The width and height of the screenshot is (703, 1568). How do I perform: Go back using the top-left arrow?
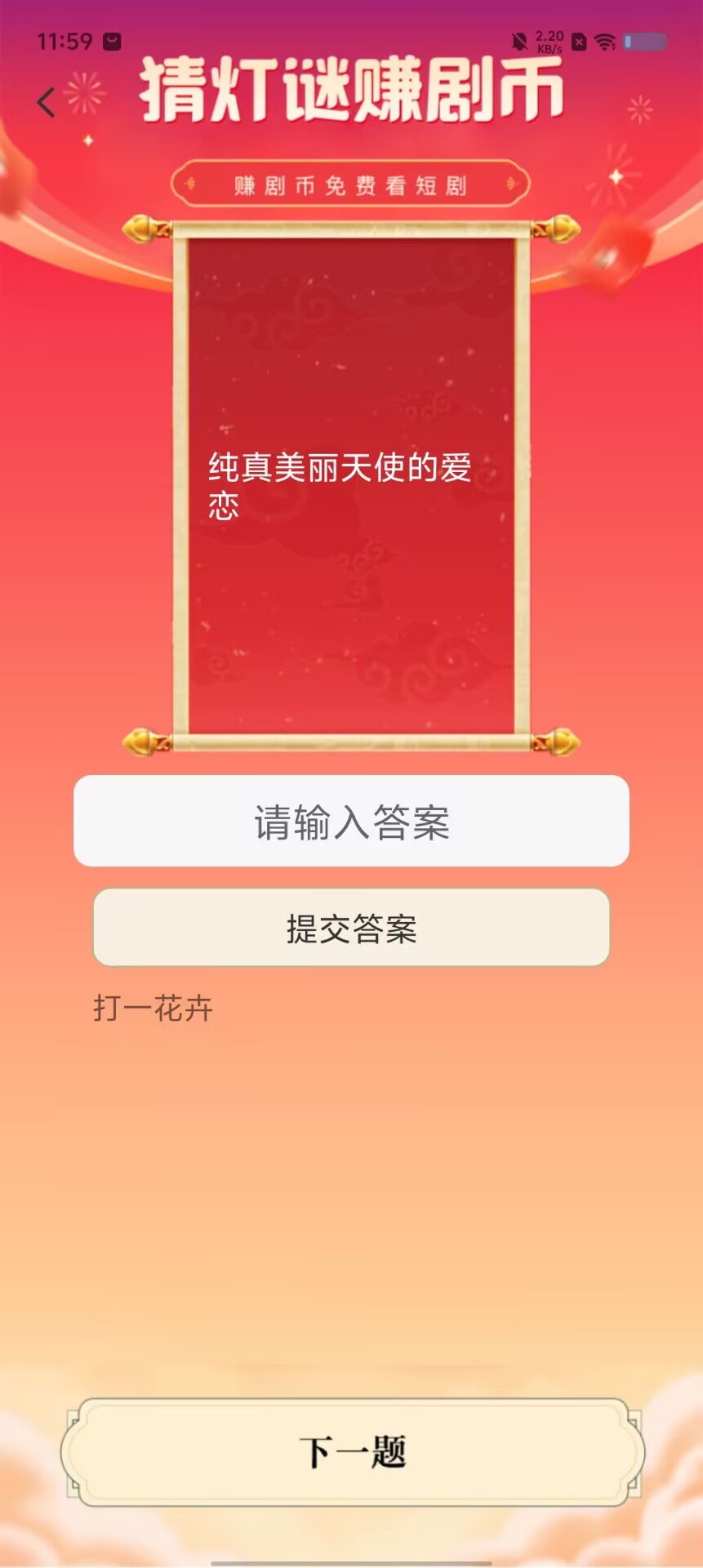pyautogui.click(x=47, y=103)
